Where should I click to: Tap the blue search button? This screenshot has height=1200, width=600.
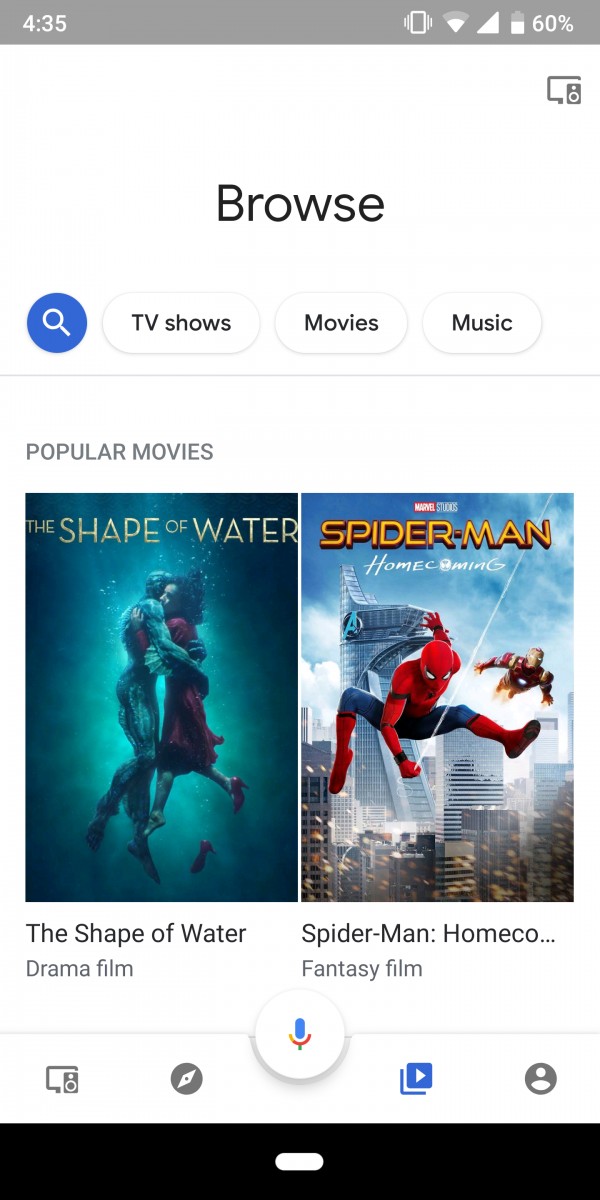(x=57, y=323)
